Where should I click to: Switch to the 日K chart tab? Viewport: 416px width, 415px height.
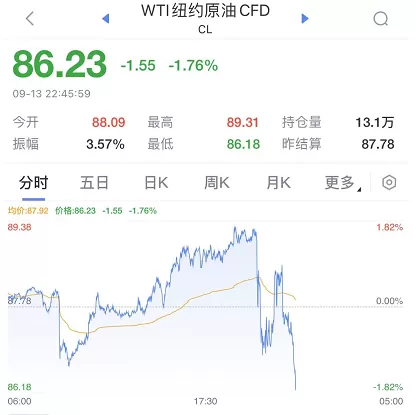coord(156,183)
